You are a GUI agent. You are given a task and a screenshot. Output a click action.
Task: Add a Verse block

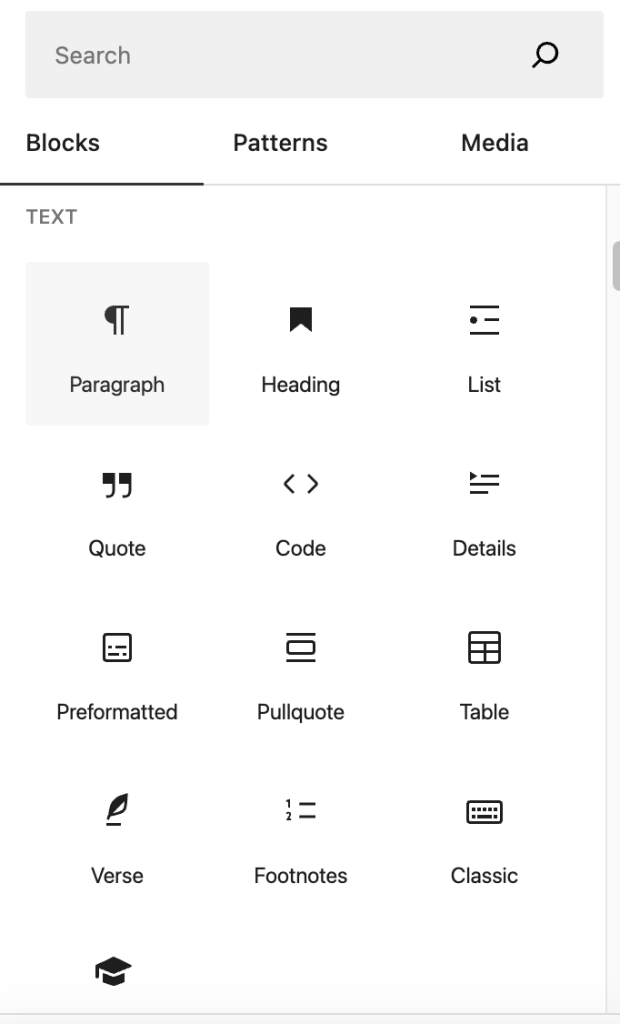(x=117, y=835)
